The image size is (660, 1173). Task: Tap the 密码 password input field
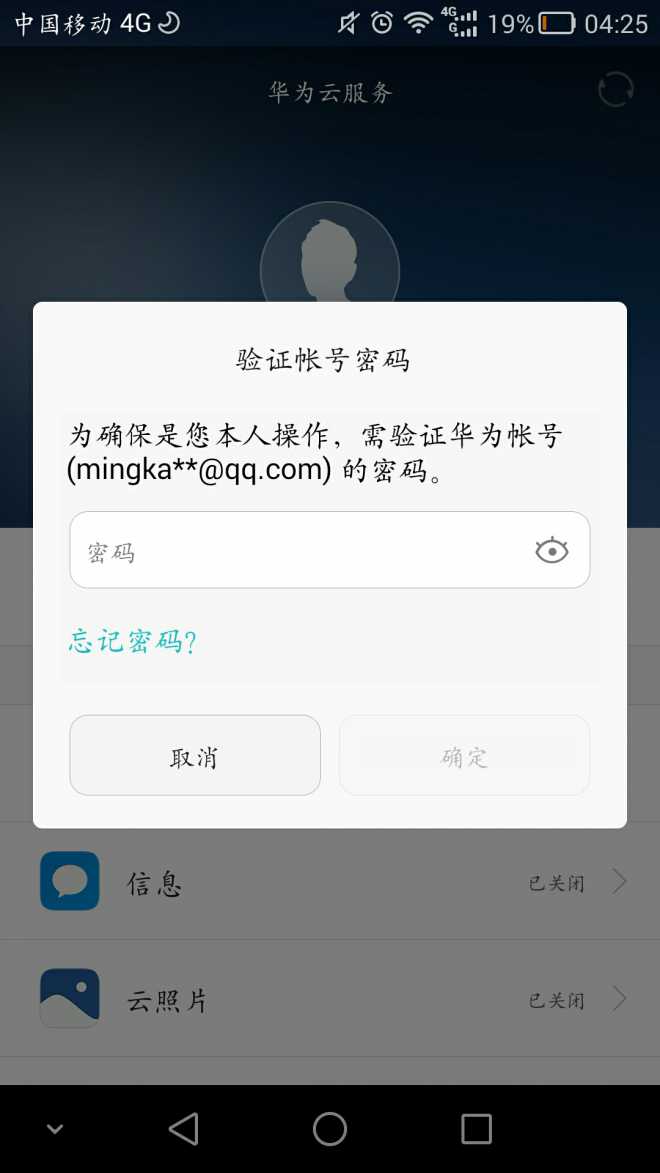coord(300,551)
